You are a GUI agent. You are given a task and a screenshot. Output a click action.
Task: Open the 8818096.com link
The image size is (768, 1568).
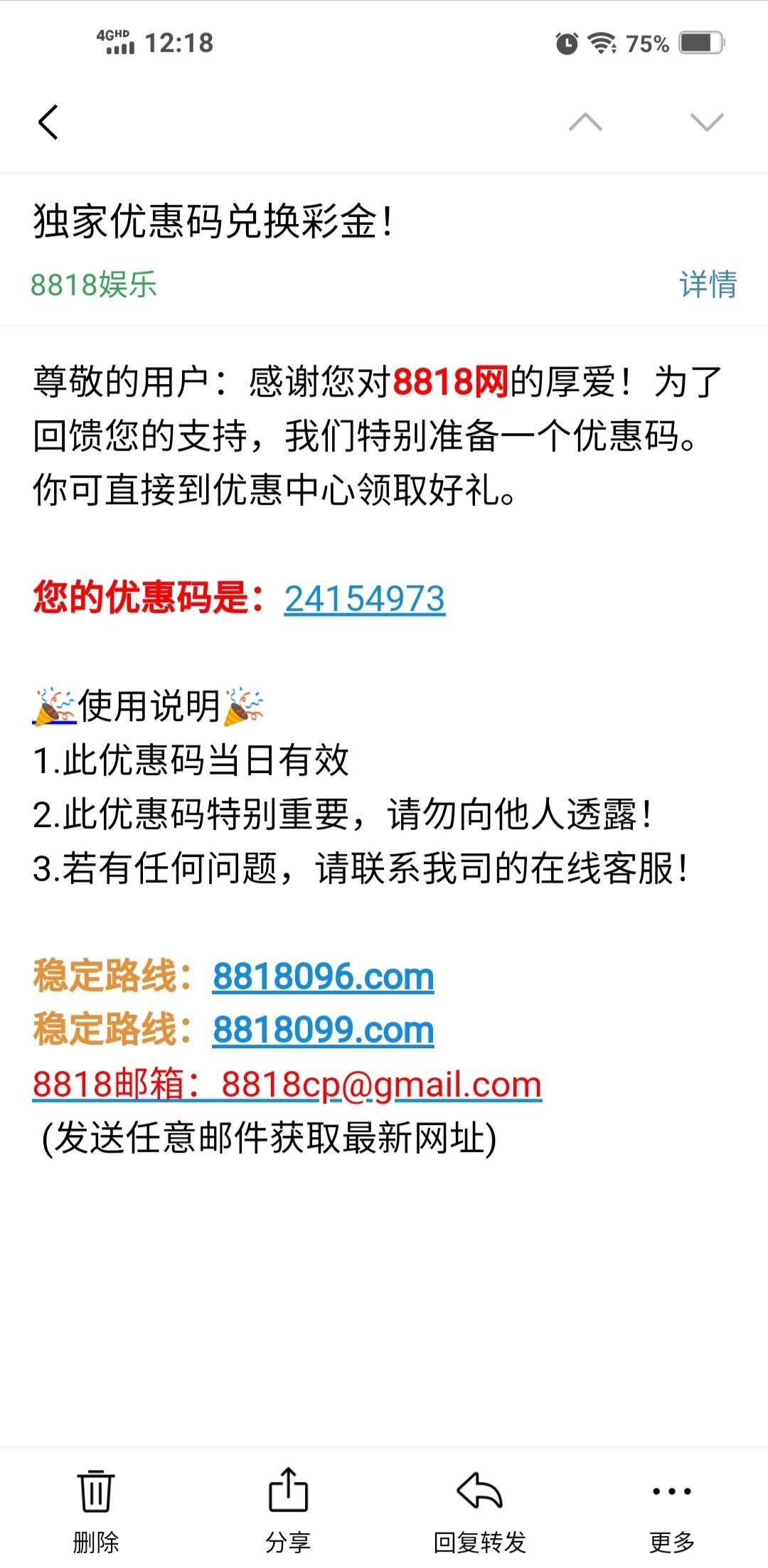point(324,976)
